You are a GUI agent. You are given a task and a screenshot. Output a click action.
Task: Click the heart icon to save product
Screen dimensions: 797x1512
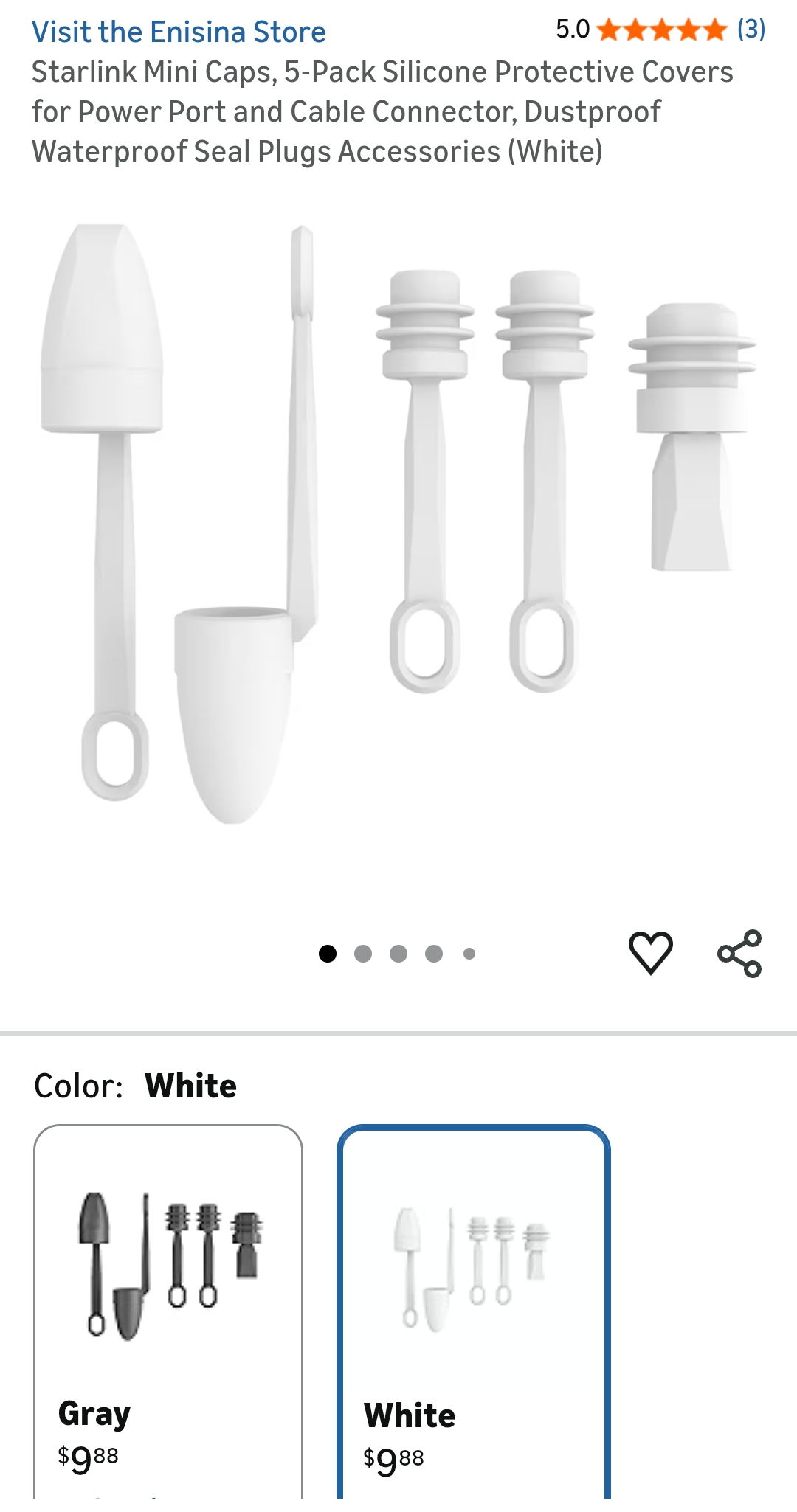(649, 954)
